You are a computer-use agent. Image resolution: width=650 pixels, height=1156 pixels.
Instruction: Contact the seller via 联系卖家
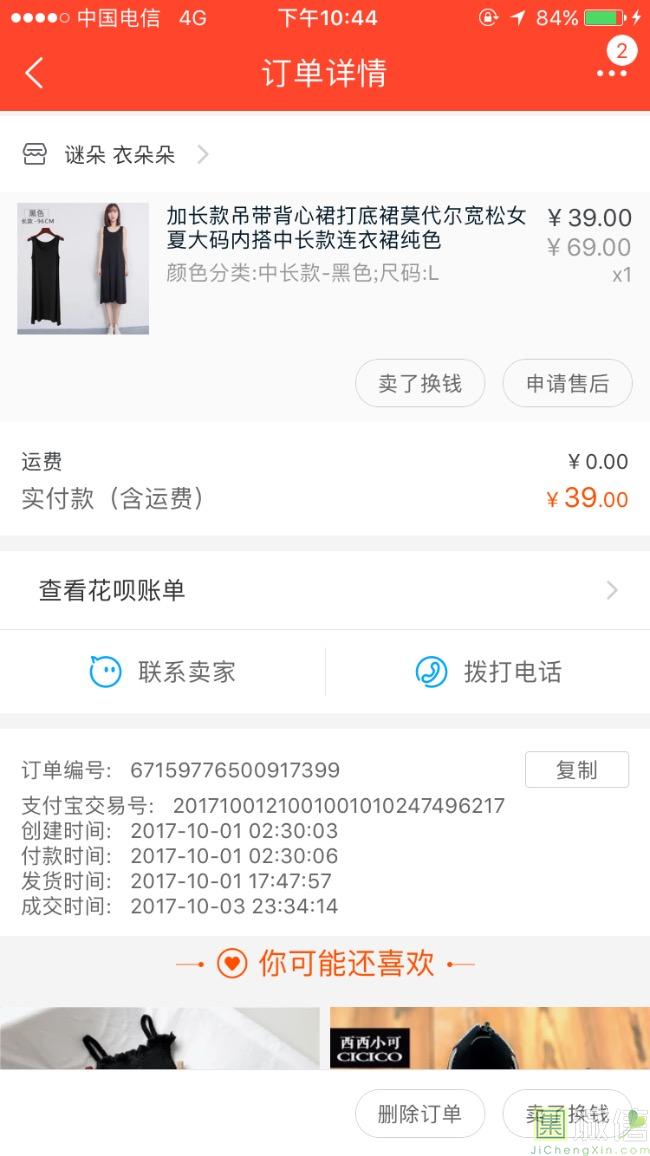163,672
